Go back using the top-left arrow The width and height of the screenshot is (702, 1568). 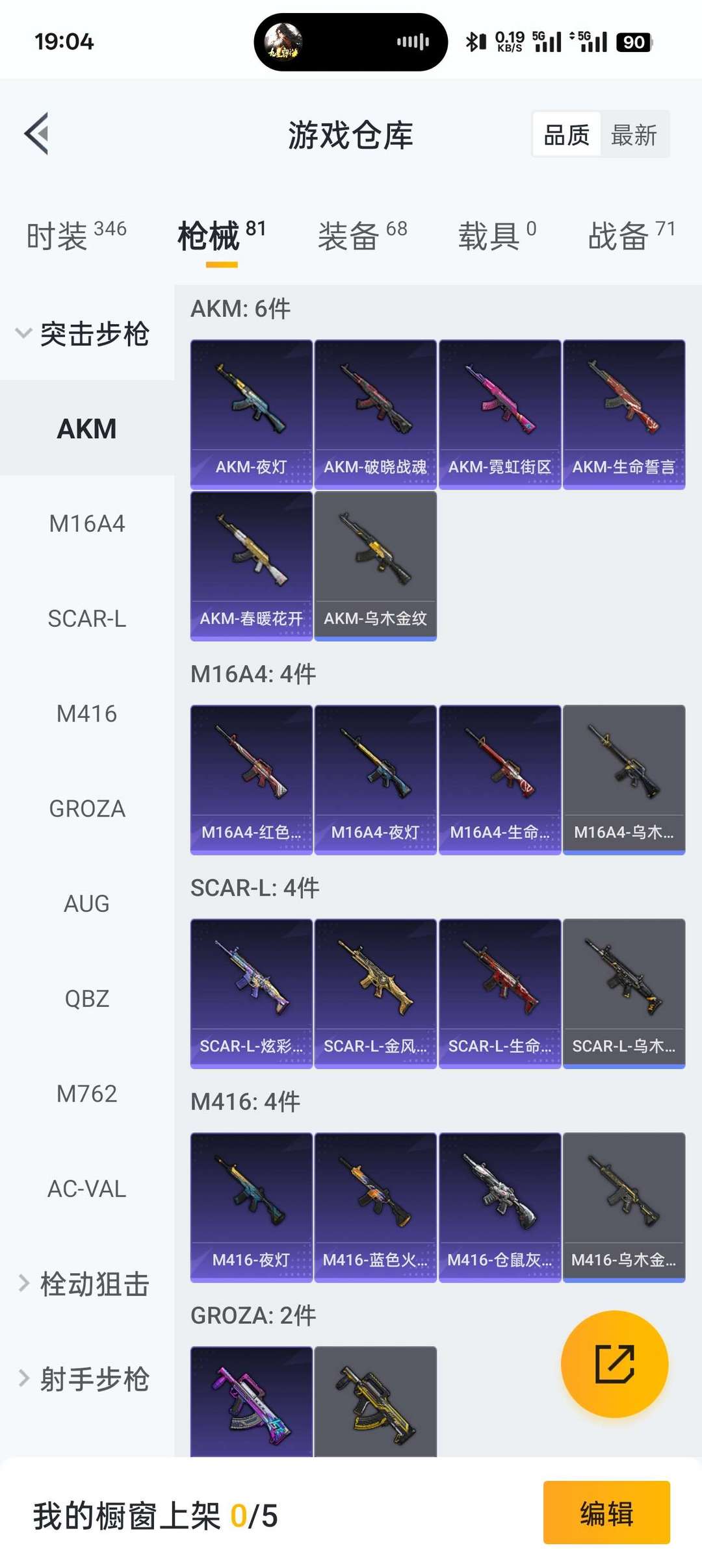[x=37, y=134]
